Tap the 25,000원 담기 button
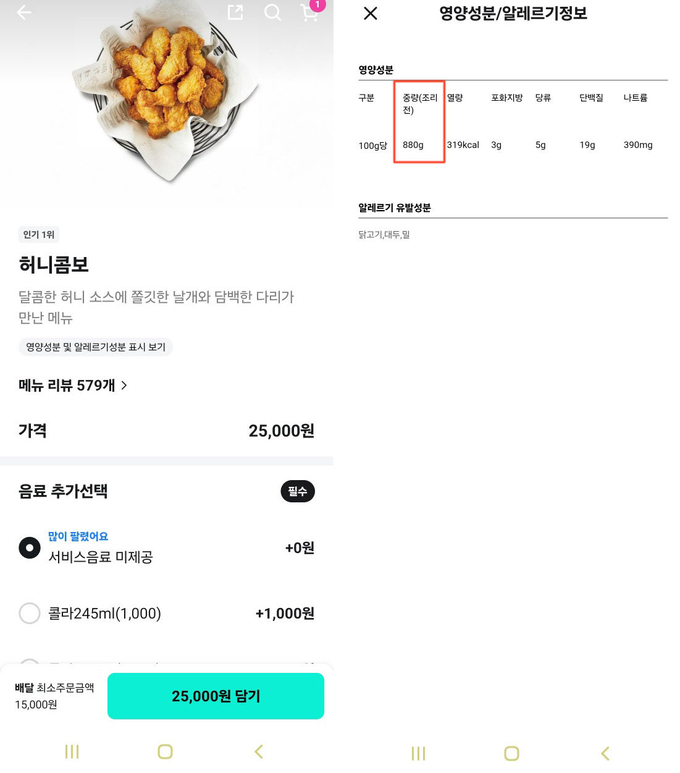Image resolution: width=680 pixels, height=773 pixels. pyautogui.click(x=215, y=696)
